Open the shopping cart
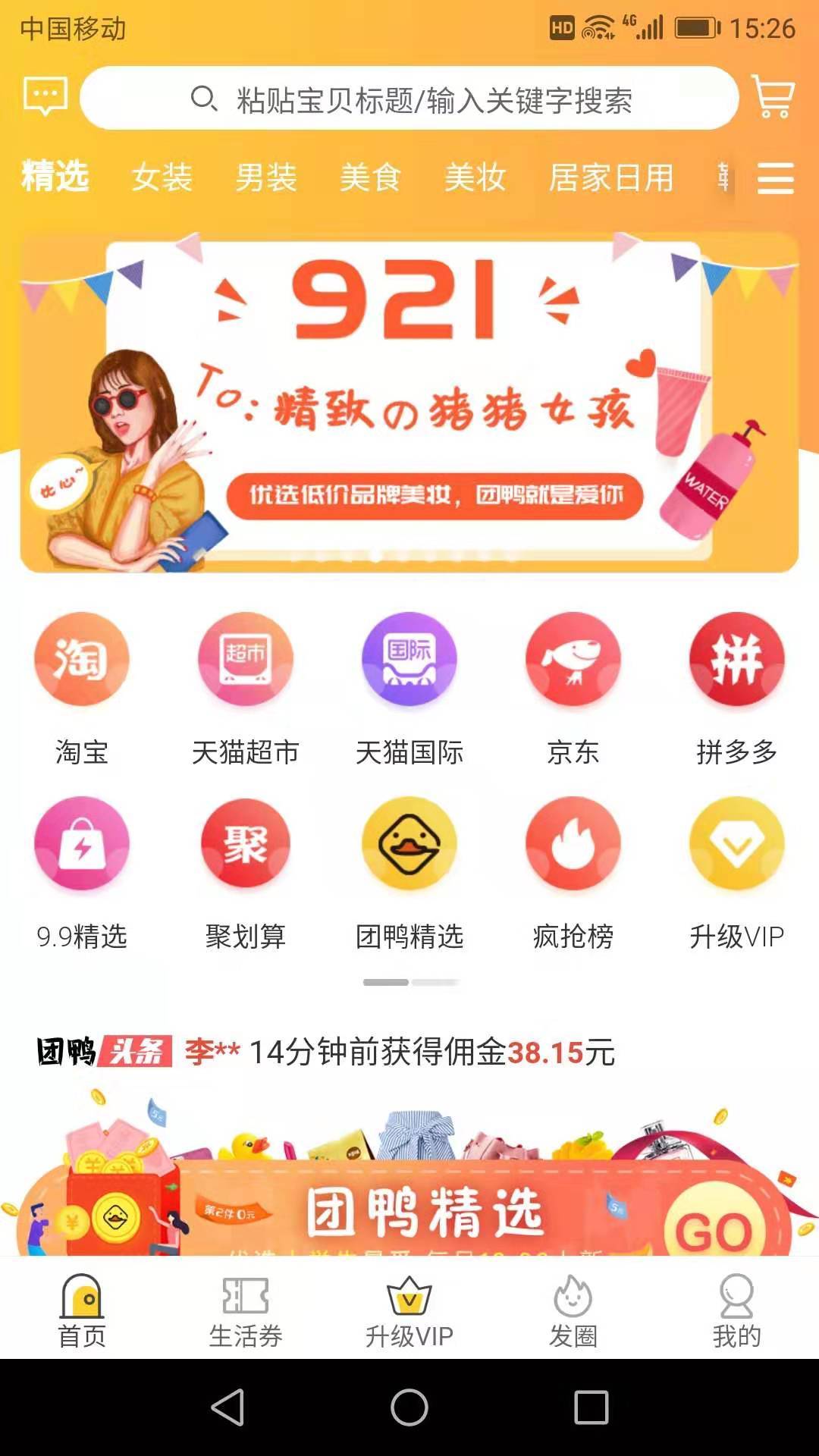The image size is (819, 1456). click(772, 96)
